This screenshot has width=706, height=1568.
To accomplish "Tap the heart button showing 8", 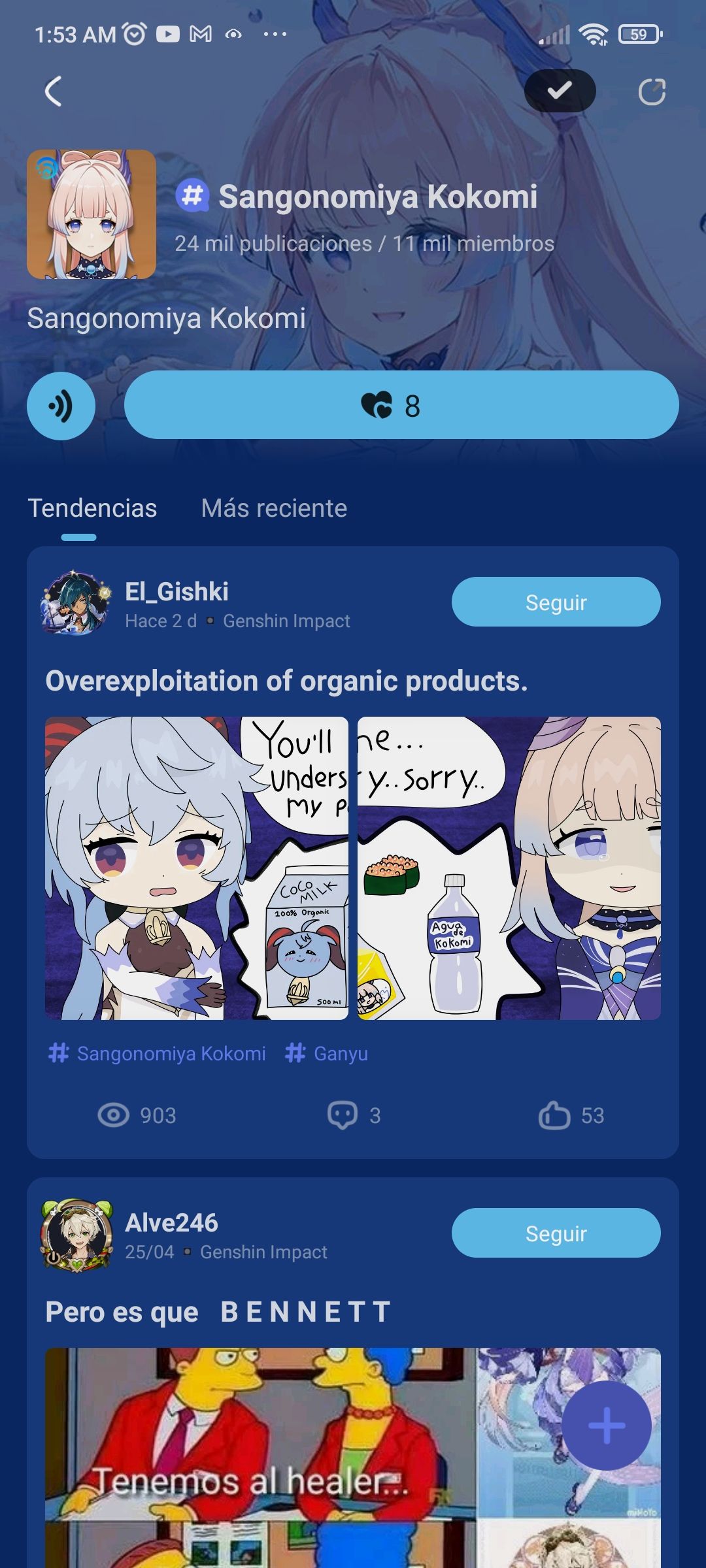I will 401,405.
